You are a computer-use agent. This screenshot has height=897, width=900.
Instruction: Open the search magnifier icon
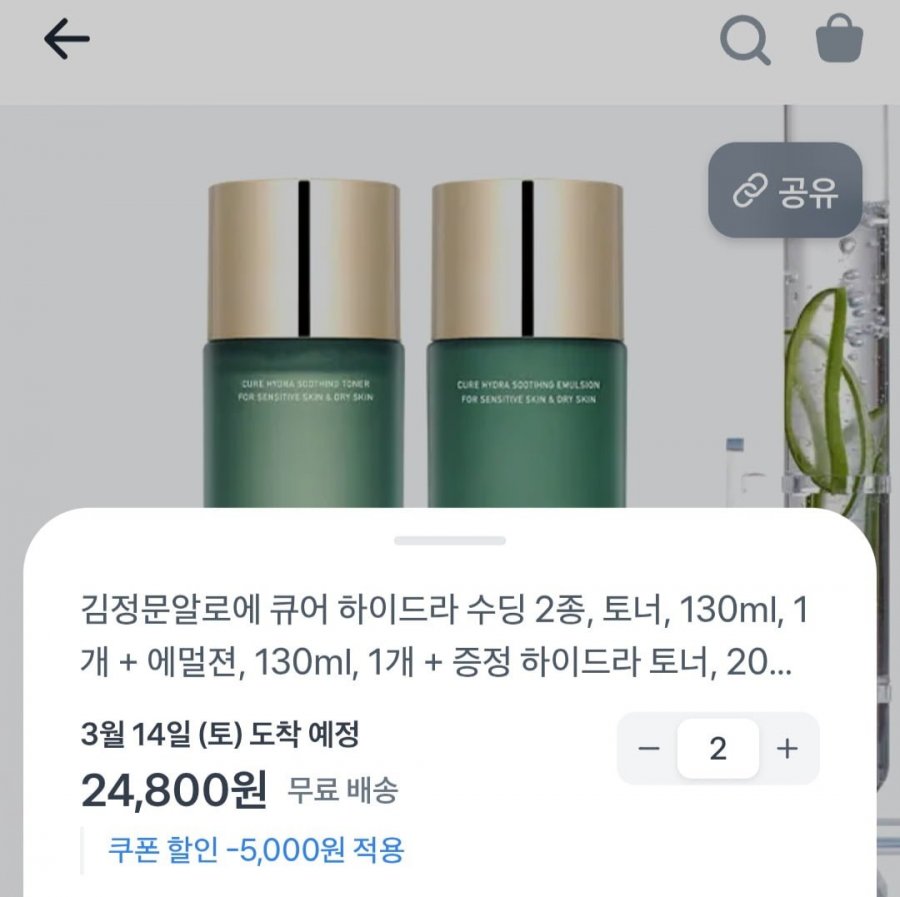click(745, 41)
